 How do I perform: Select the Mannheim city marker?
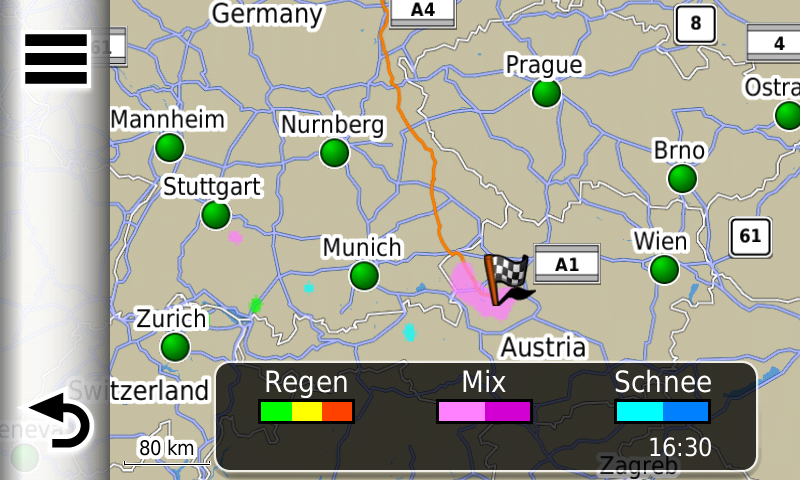pyautogui.click(x=170, y=148)
